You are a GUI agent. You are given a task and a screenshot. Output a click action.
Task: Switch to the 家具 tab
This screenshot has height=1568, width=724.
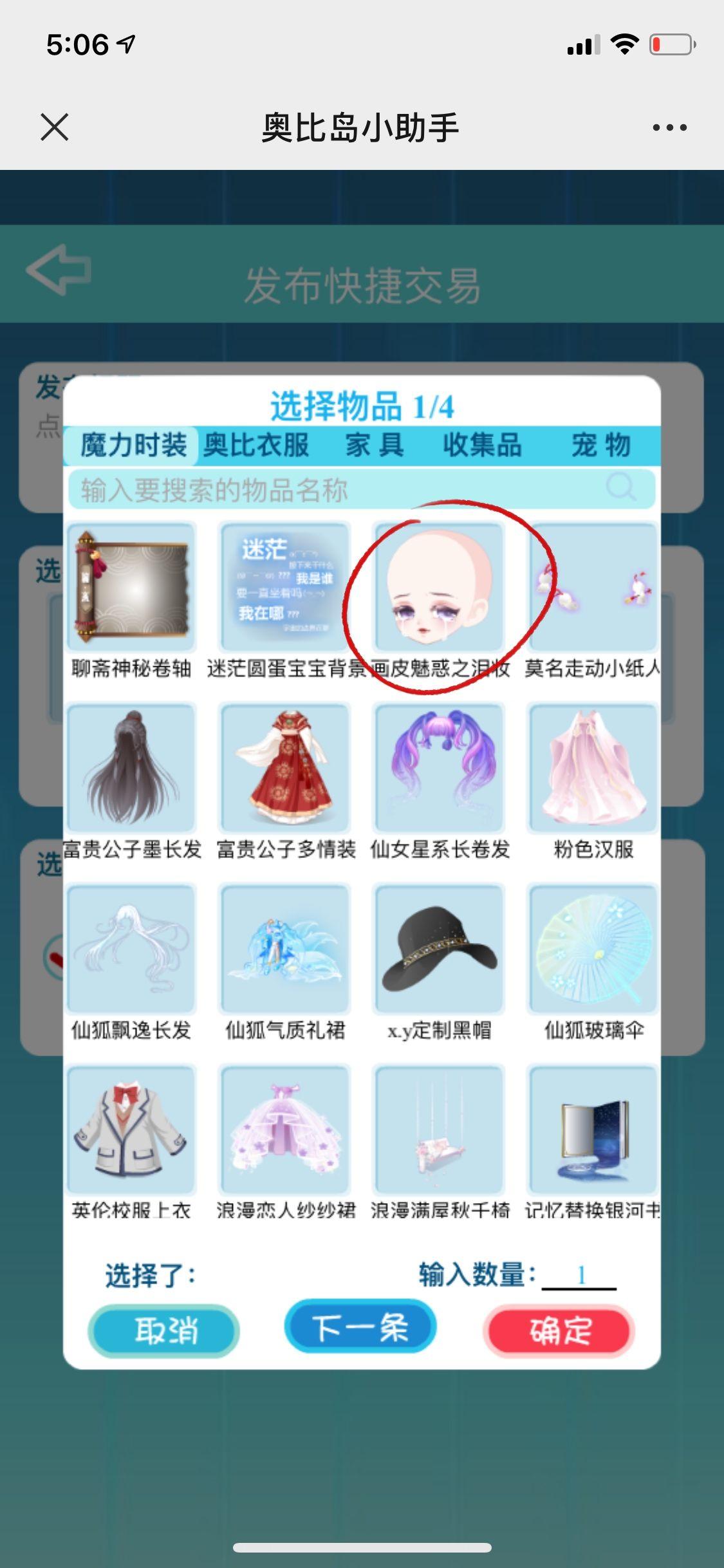click(x=375, y=445)
